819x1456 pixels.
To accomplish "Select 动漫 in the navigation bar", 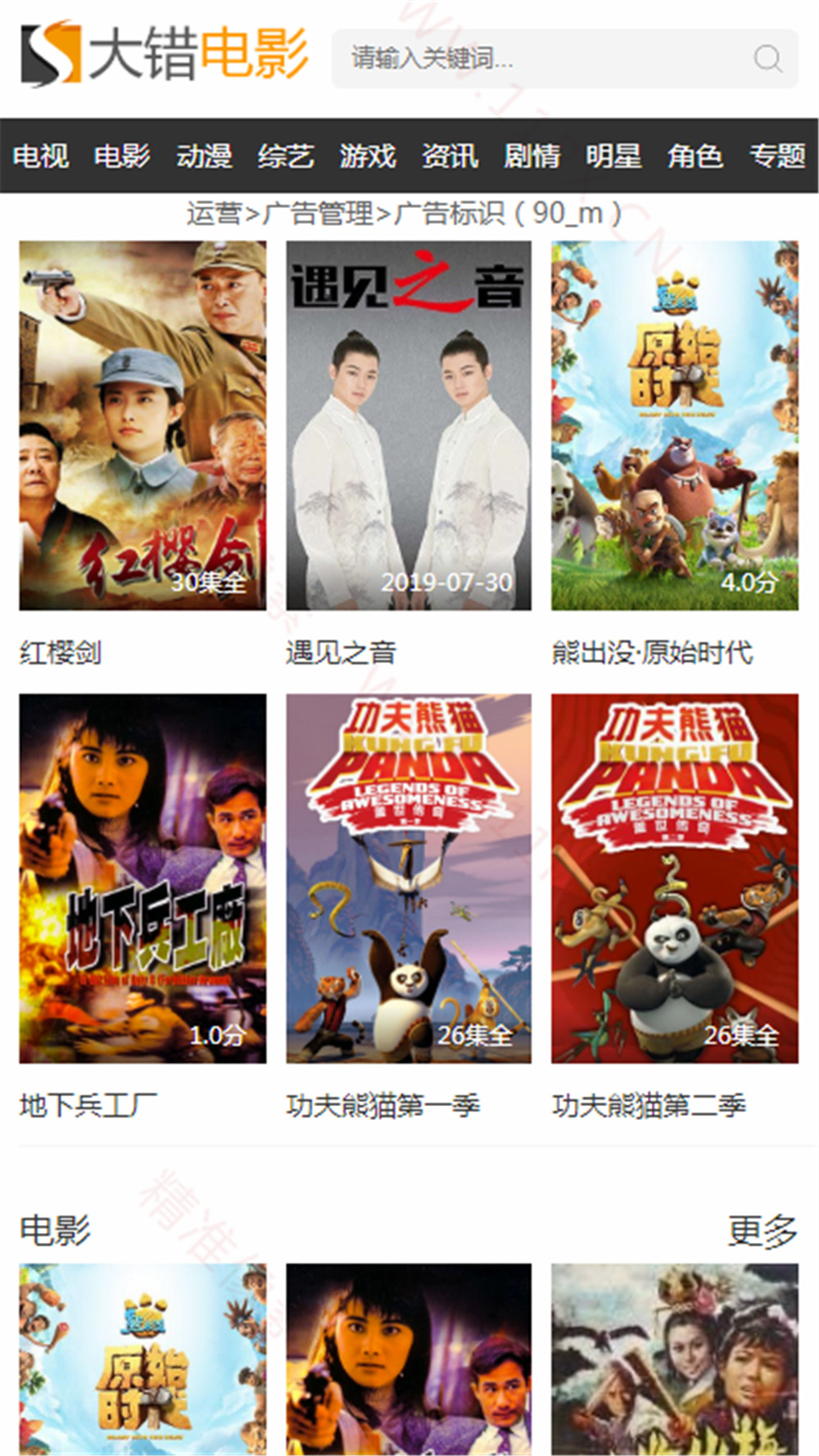I will [x=205, y=154].
